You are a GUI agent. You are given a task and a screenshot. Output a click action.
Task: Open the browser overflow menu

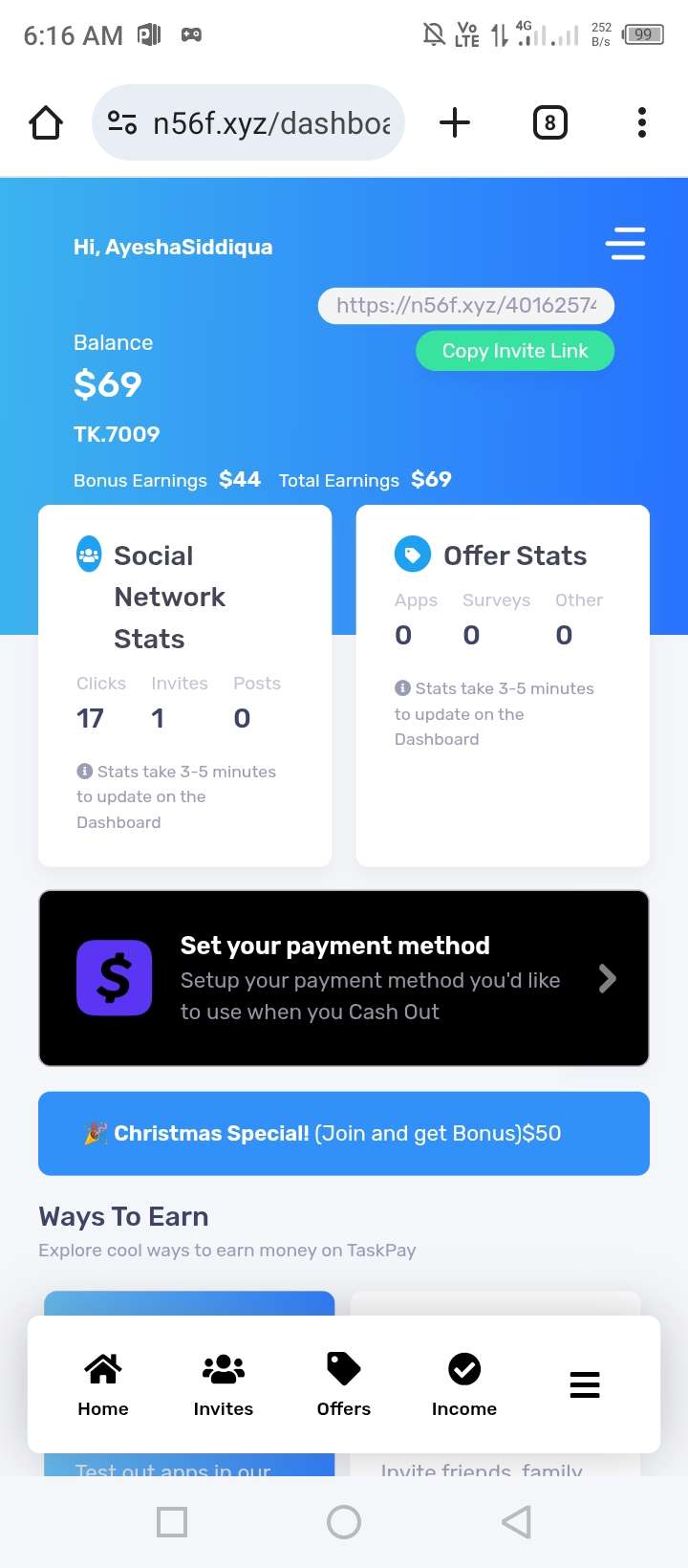point(642,122)
